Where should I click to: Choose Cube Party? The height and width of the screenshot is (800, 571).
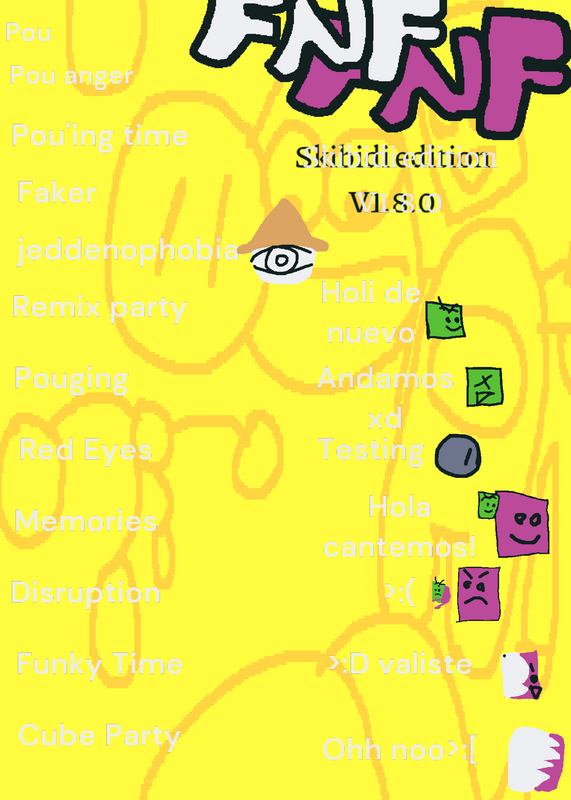100,736
